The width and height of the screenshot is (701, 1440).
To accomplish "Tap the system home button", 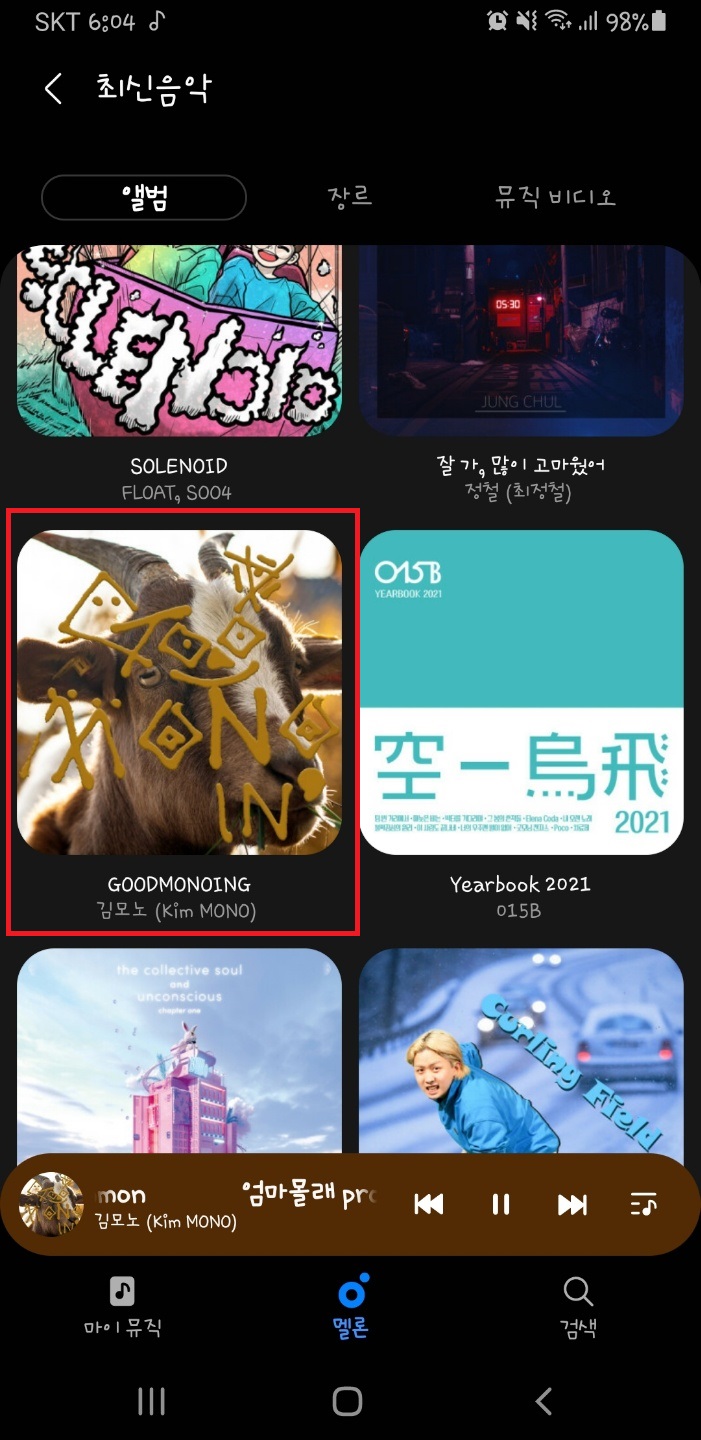I will click(347, 1402).
